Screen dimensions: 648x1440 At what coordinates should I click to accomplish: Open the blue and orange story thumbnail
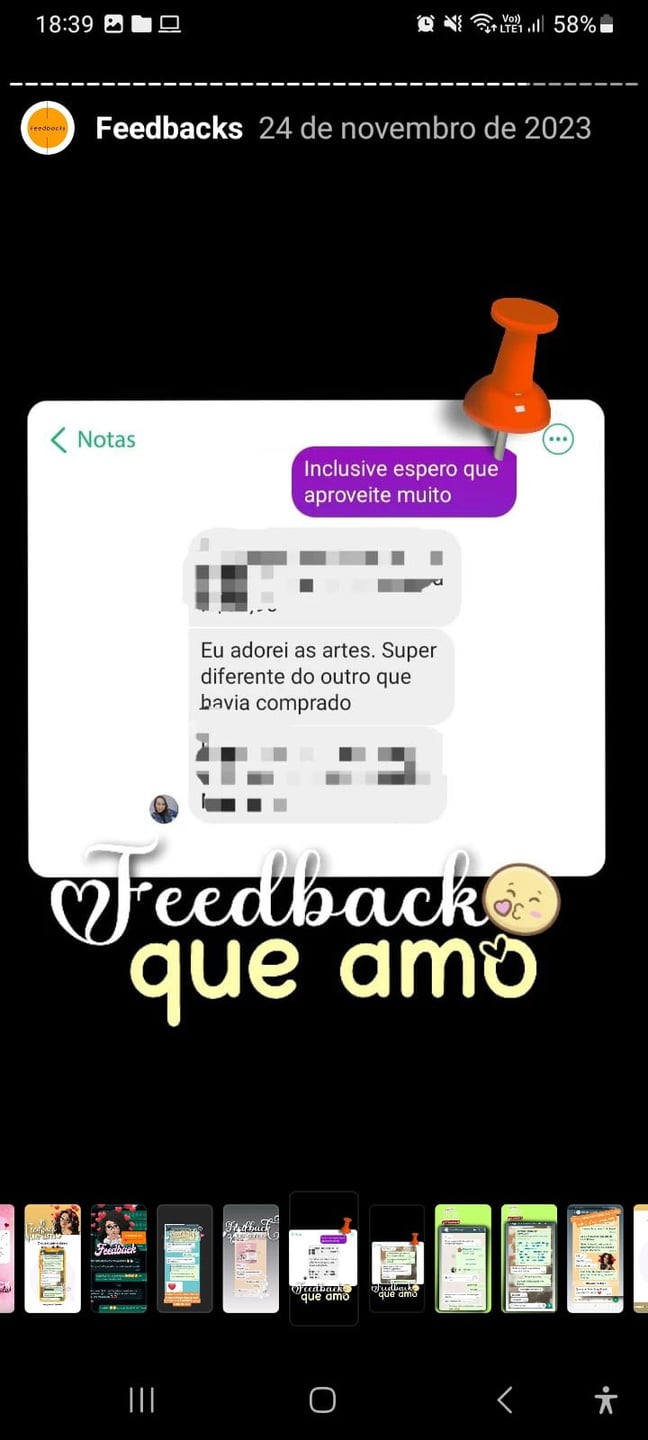(595, 1258)
